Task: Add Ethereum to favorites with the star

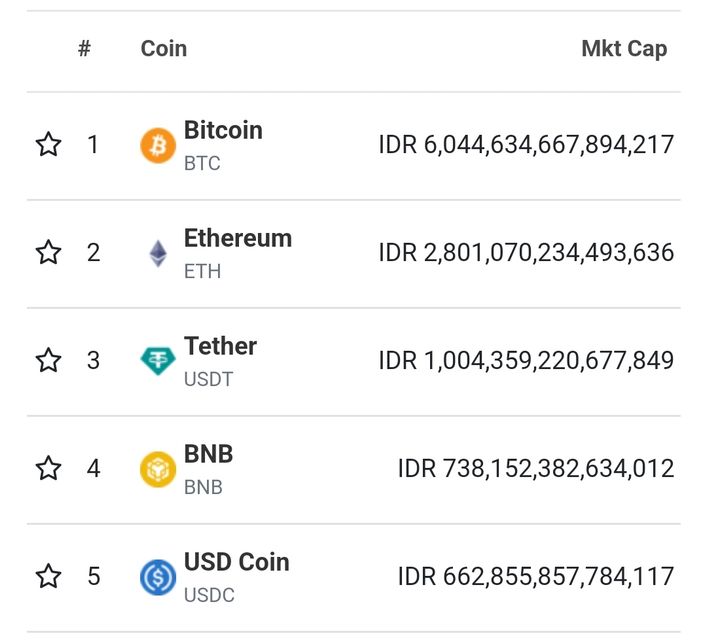Action: 48,253
